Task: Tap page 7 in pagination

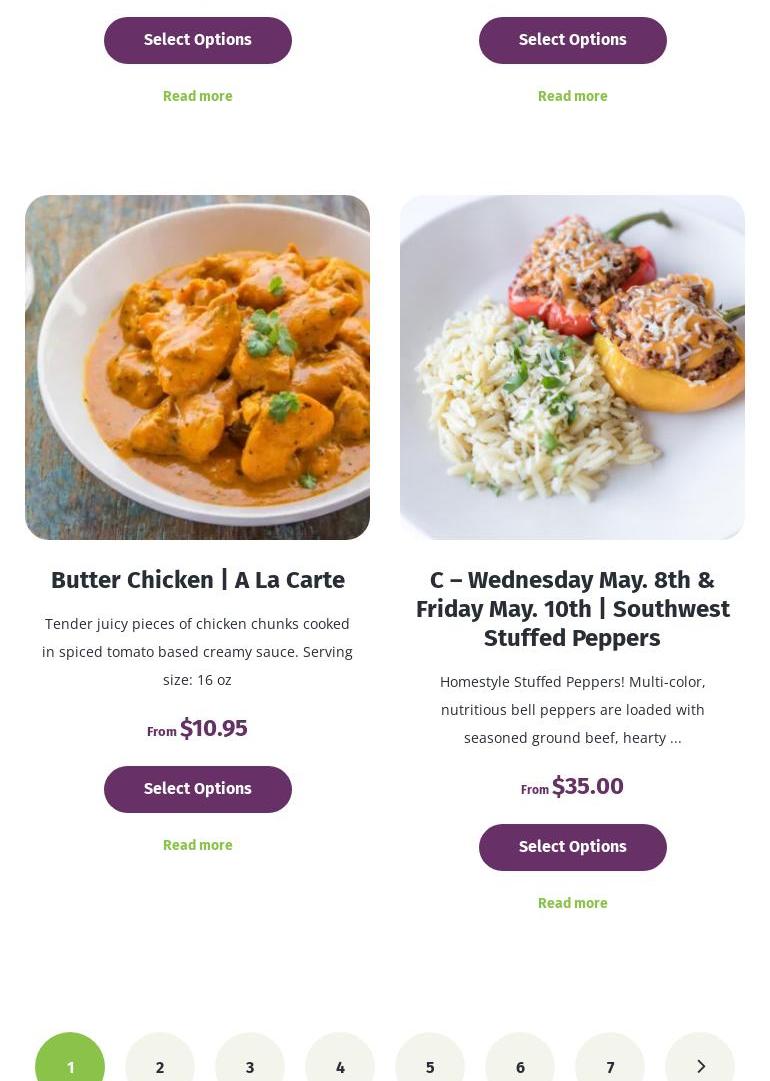Action: pyautogui.click(x=610, y=1066)
